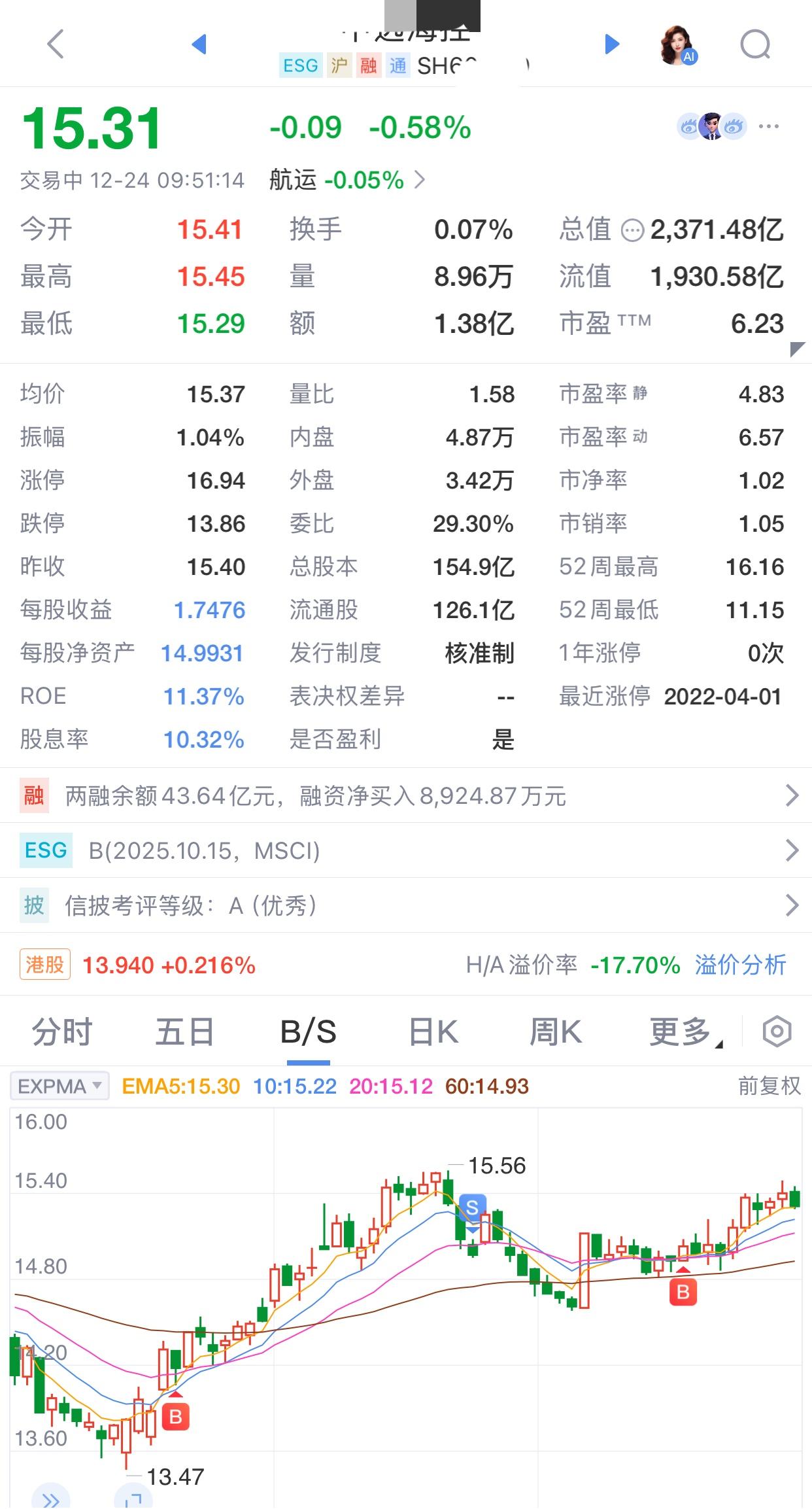Open chart settings via the target icon
This screenshot has height=1509, width=812.
777,1031
